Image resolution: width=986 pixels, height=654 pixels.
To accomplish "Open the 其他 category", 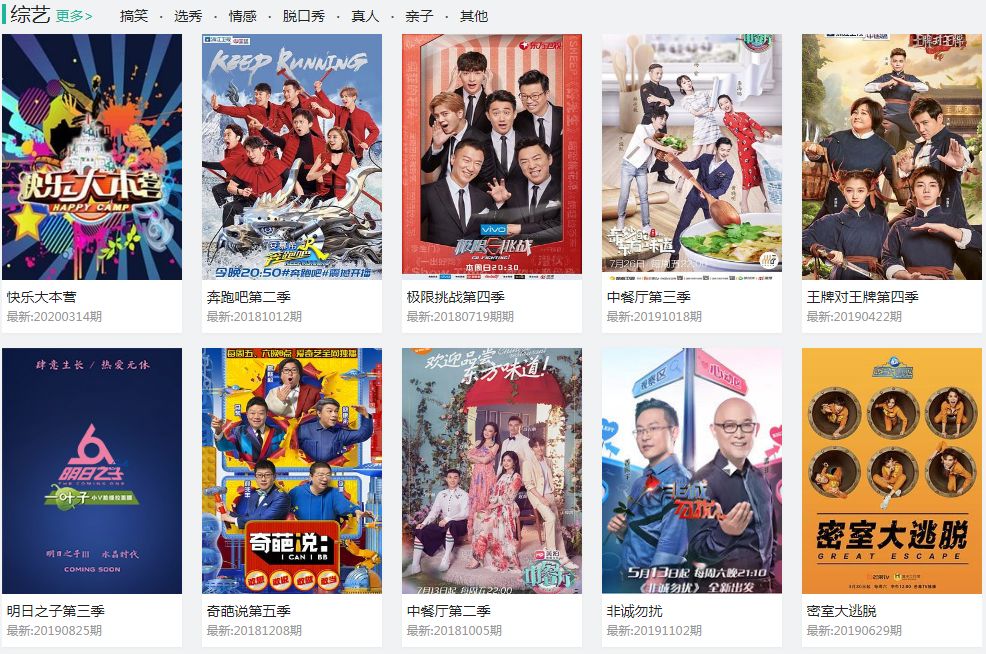I will (473, 16).
